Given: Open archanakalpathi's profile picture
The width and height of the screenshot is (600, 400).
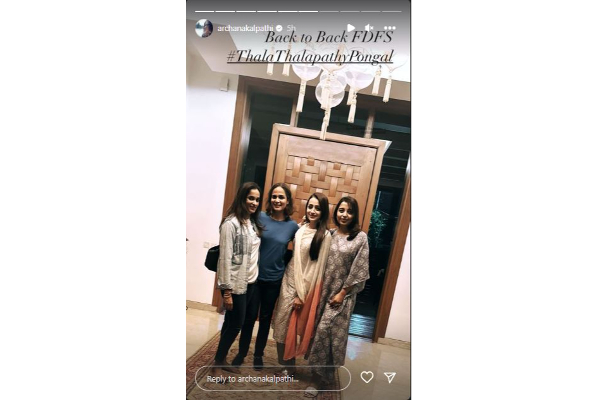Looking at the screenshot, I should click(204, 28).
